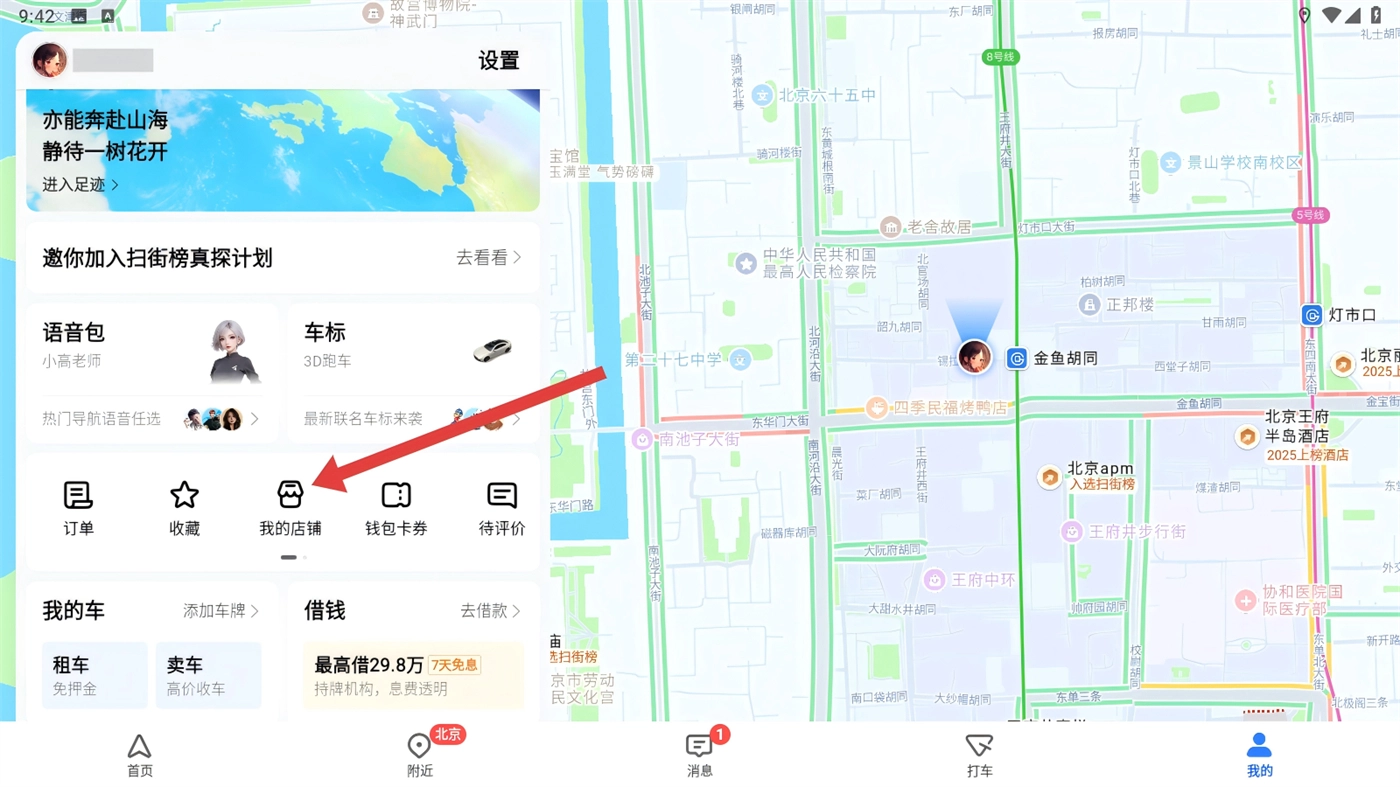Viewport: 1400px width, 787px height.
Task: Open 钱包卡券 wallet coupons
Action: (396, 507)
